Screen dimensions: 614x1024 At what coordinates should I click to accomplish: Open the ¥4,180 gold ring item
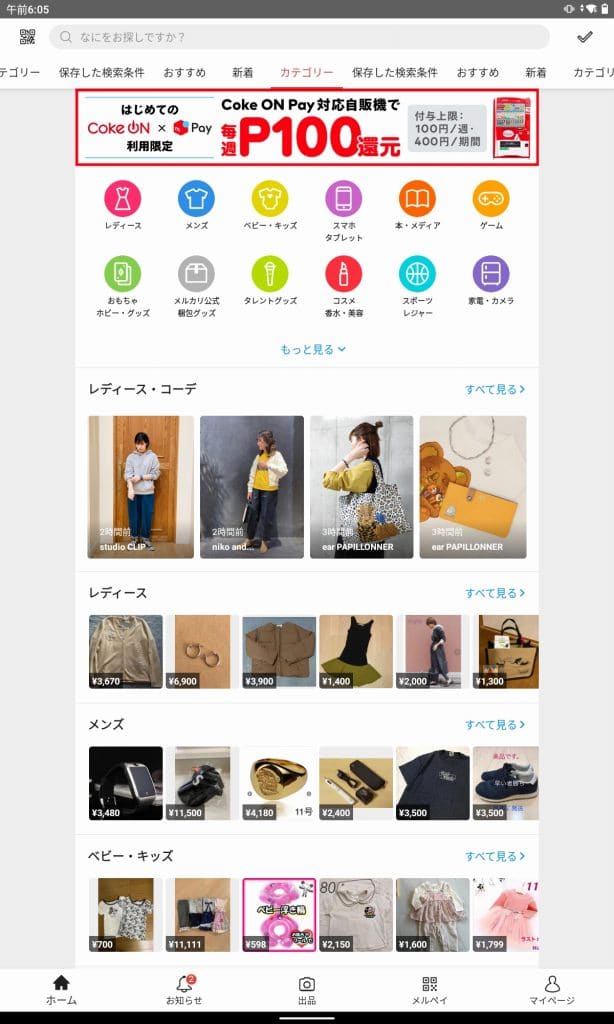[x=278, y=783]
